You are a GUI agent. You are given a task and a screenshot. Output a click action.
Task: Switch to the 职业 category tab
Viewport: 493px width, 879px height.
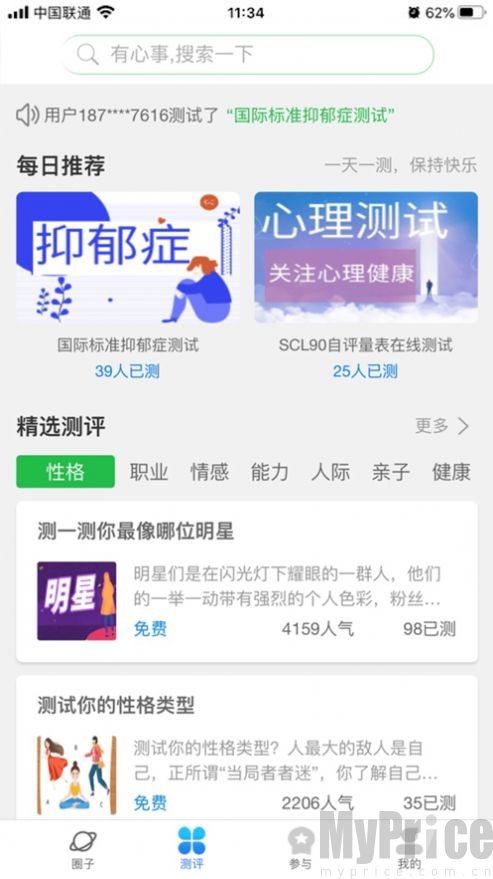coord(149,472)
